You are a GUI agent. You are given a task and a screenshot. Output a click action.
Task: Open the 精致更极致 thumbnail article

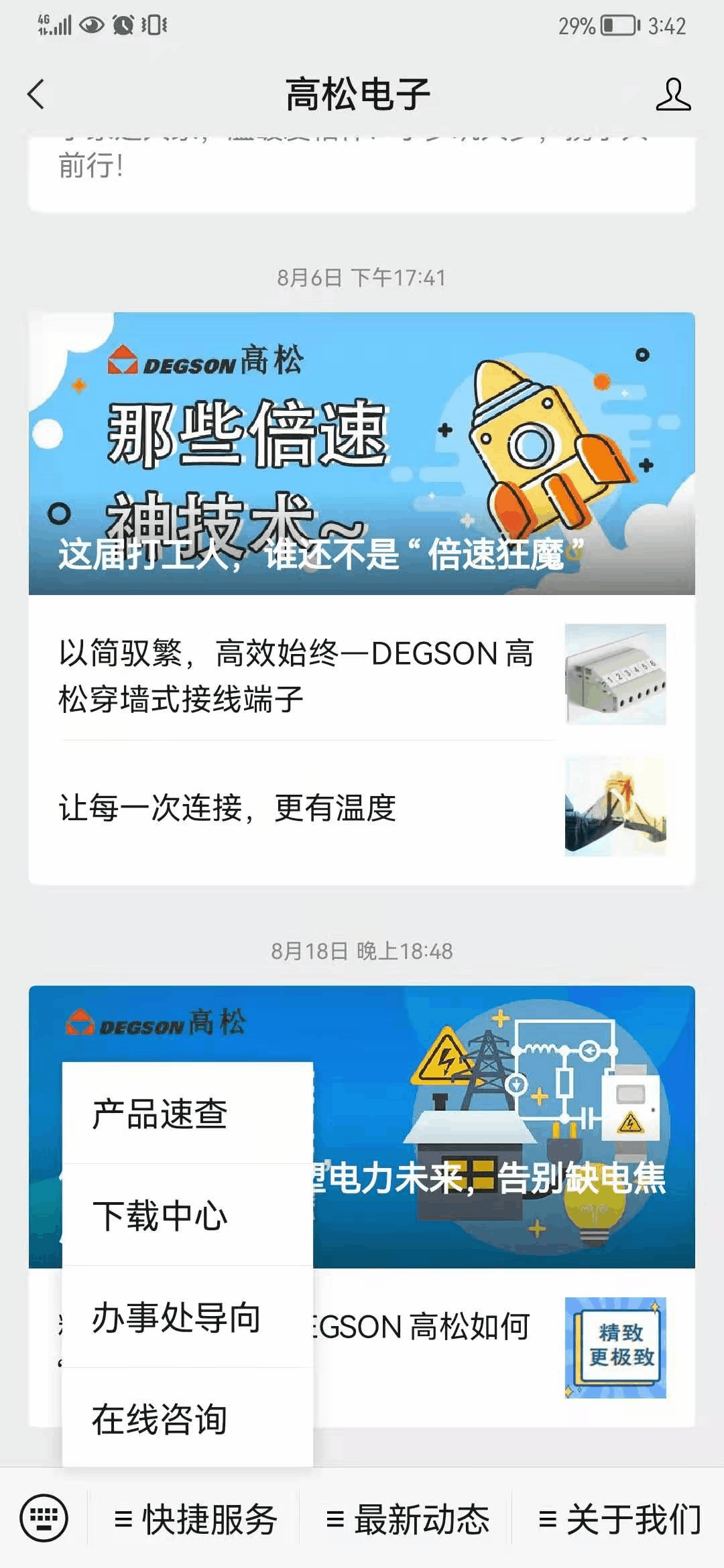click(615, 1347)
